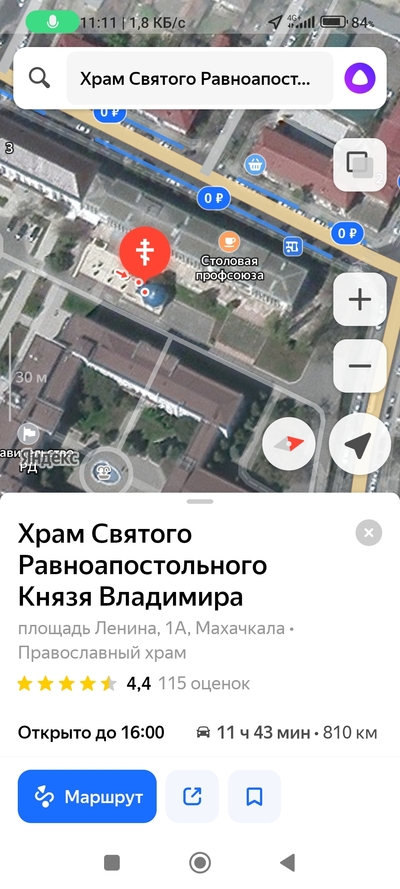Reset map orientation with the compass
Viewport: 400px width, 889px height.
(289, 444)
